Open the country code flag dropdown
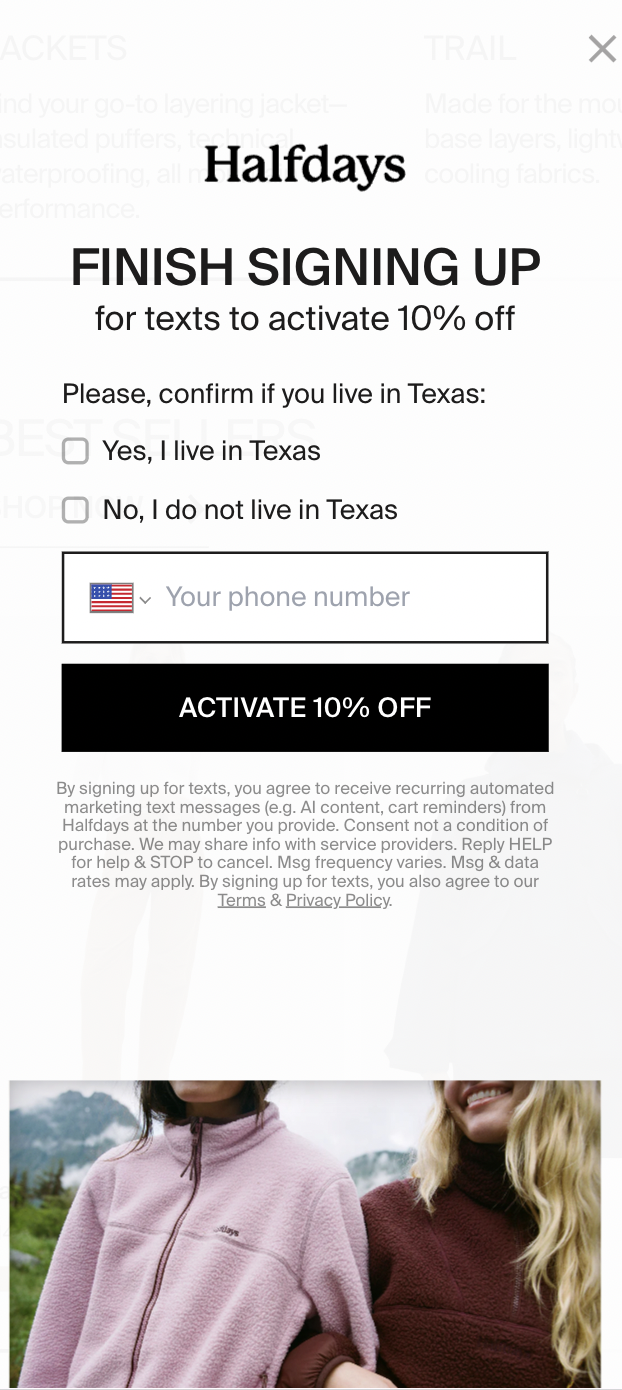 pyautogui.click(x=120, y=598)
